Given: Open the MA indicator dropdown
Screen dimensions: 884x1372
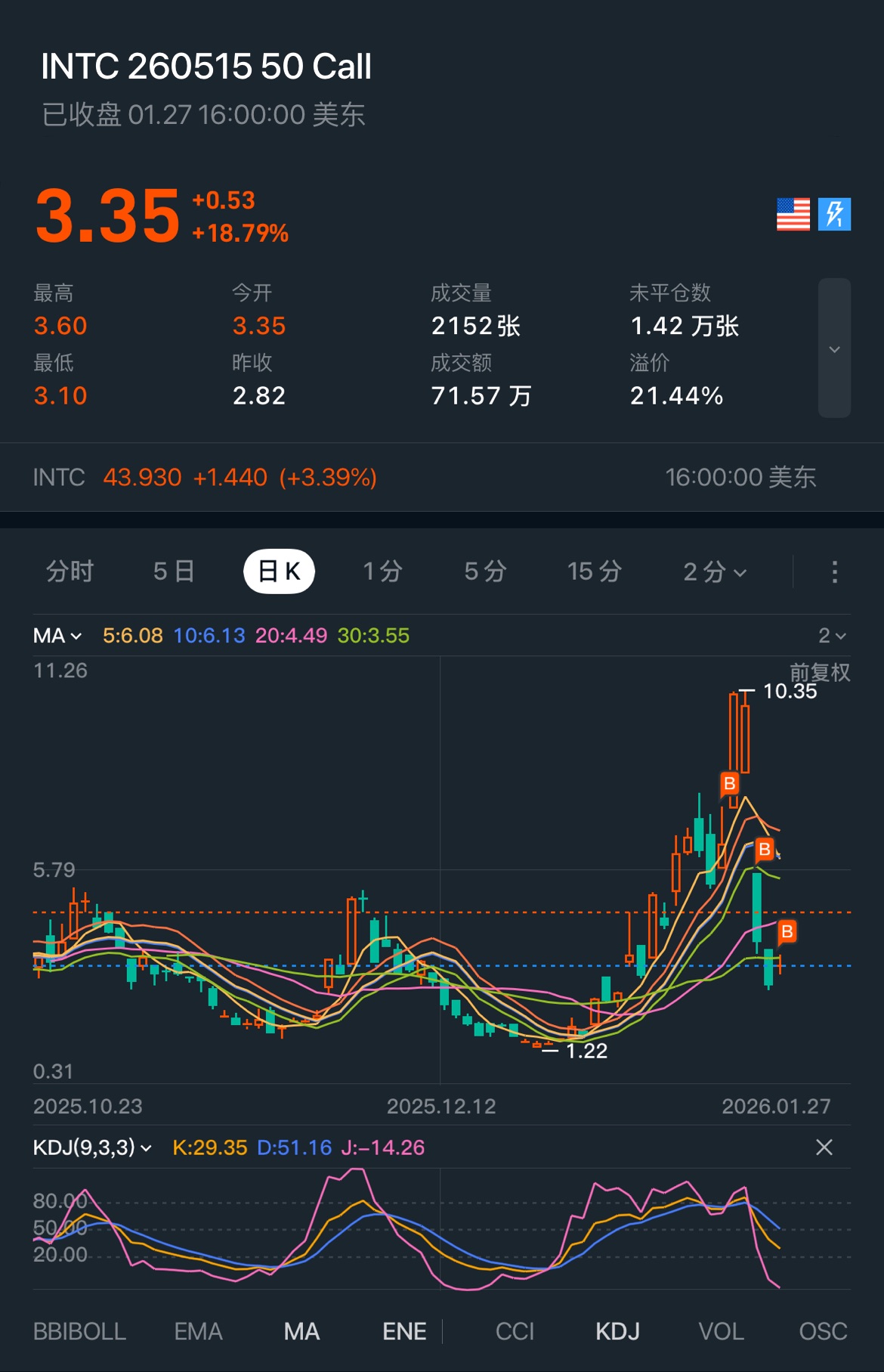Looking at the screenshot, I should click(57, 636).
